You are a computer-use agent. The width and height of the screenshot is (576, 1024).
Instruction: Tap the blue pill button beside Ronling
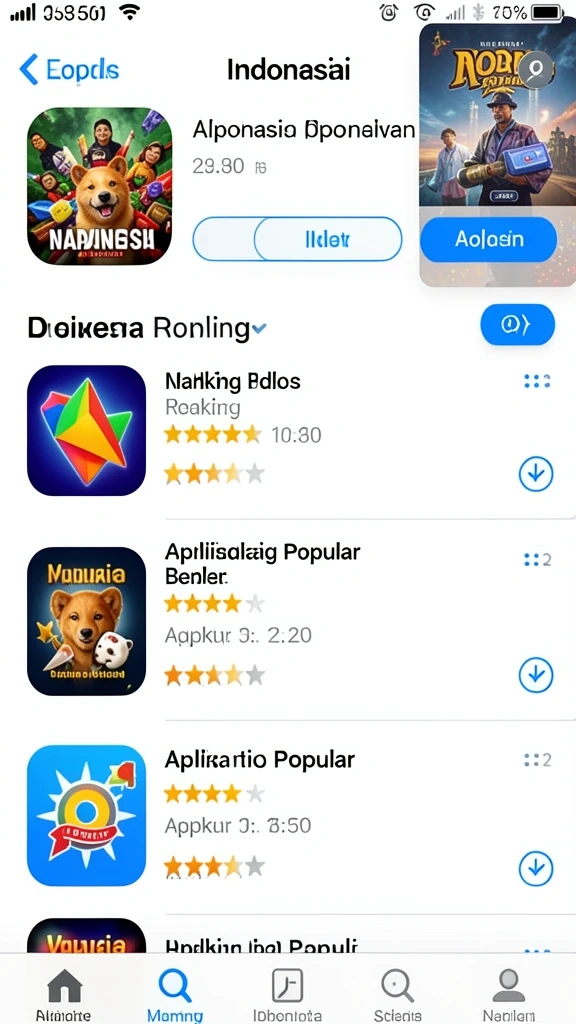click(518, 325)
